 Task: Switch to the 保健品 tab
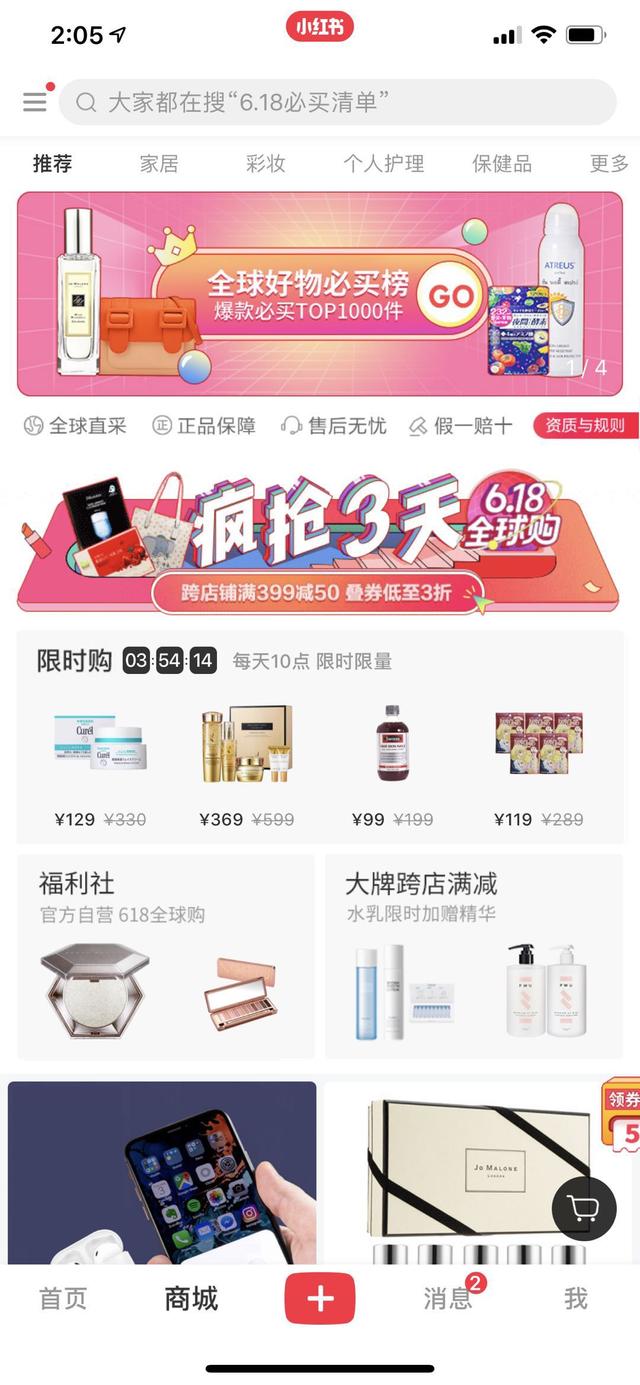(x=502, y=164)
